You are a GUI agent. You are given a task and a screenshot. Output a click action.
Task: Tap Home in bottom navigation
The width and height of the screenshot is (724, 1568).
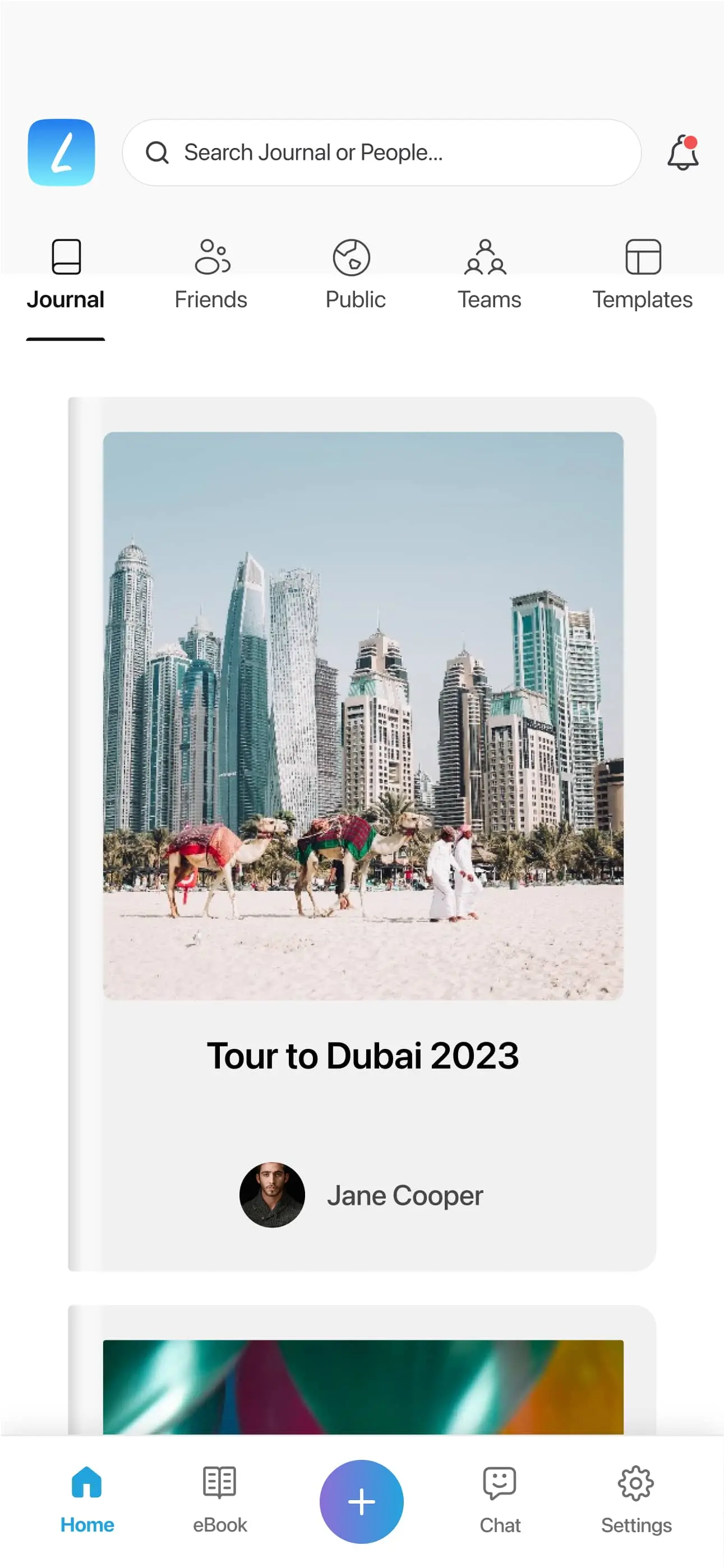(x=87, y=1500)
